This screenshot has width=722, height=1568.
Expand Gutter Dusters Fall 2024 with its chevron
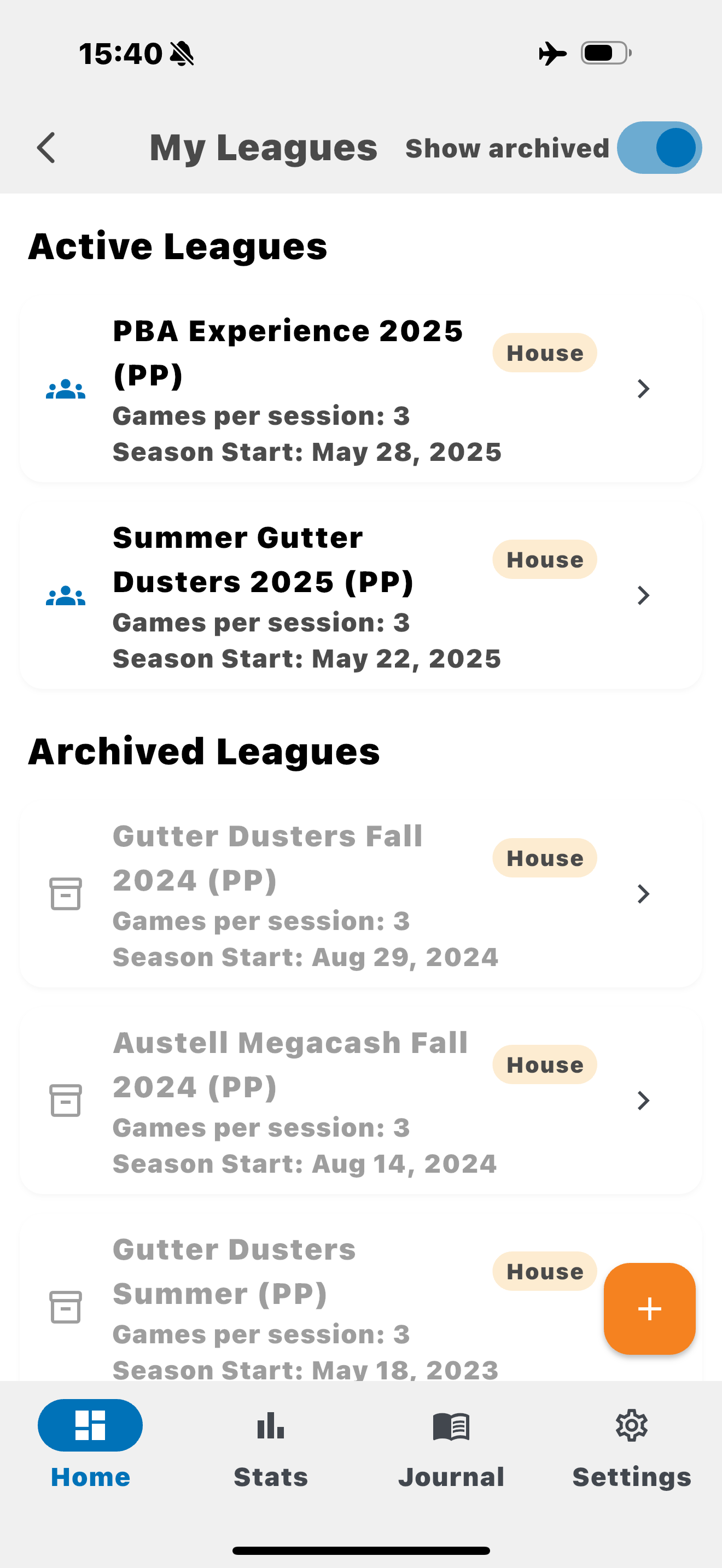[x=643, y=894]
